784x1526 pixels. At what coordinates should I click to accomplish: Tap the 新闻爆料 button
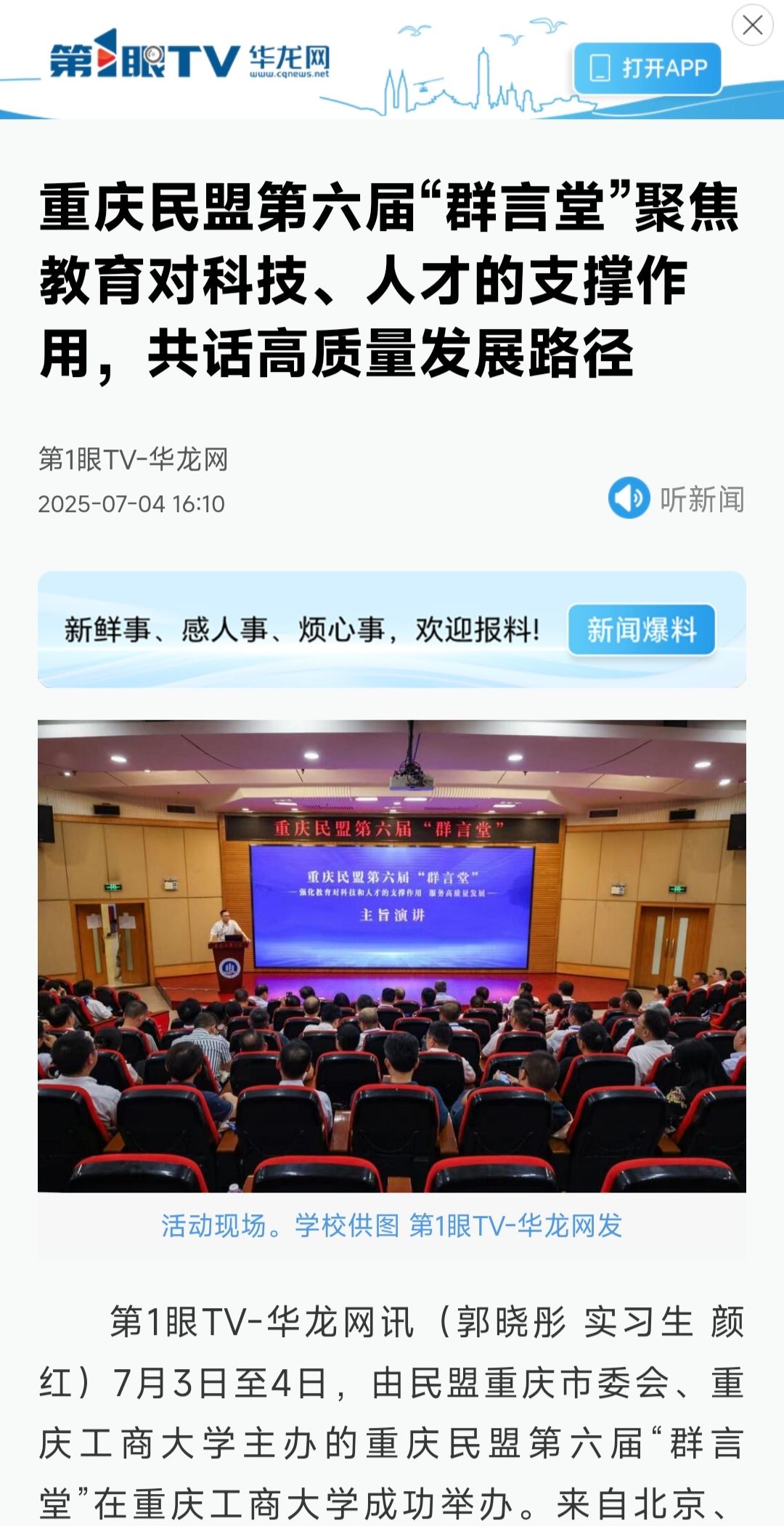click(x=641, y=630)
